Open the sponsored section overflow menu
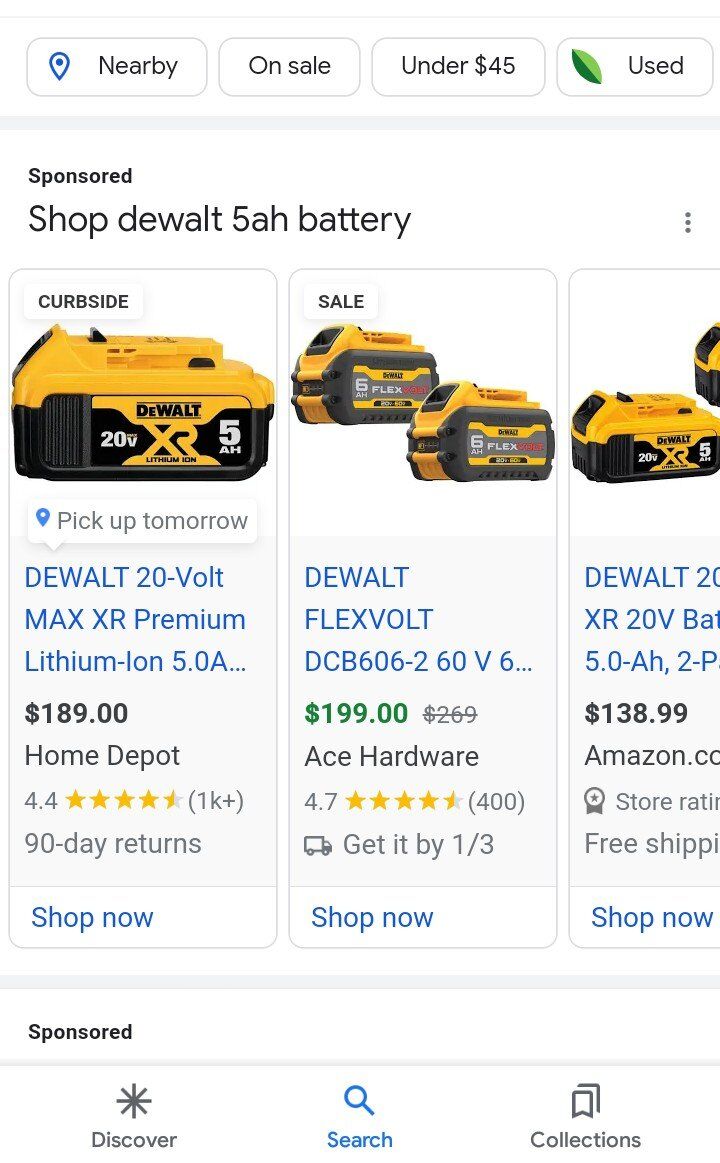The height and width of the screenshot is (1163, 720). (687, 223)
